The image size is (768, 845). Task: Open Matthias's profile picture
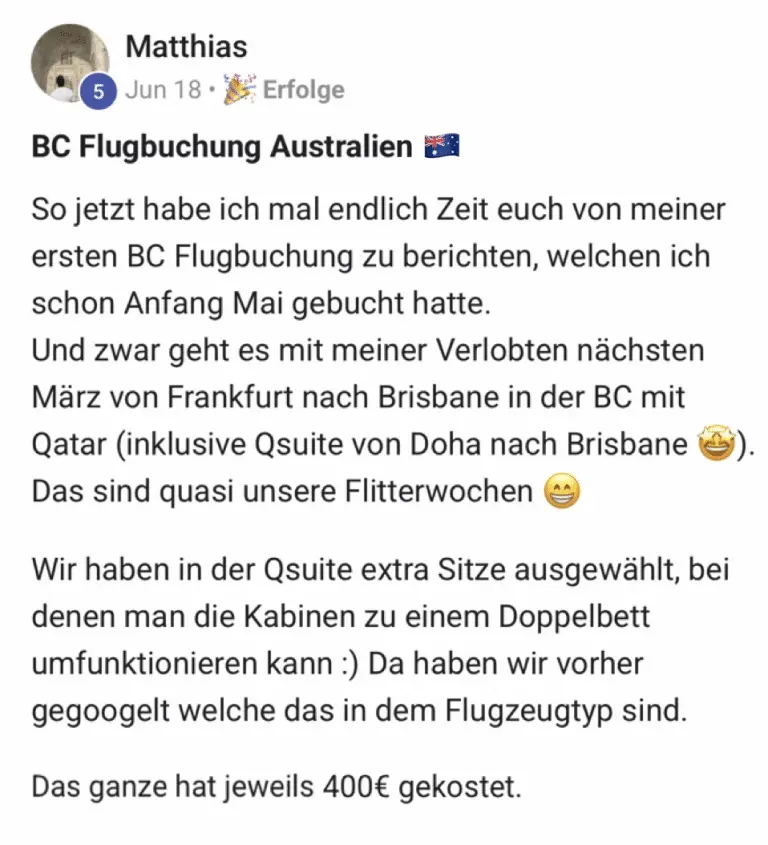click(70, 60)
